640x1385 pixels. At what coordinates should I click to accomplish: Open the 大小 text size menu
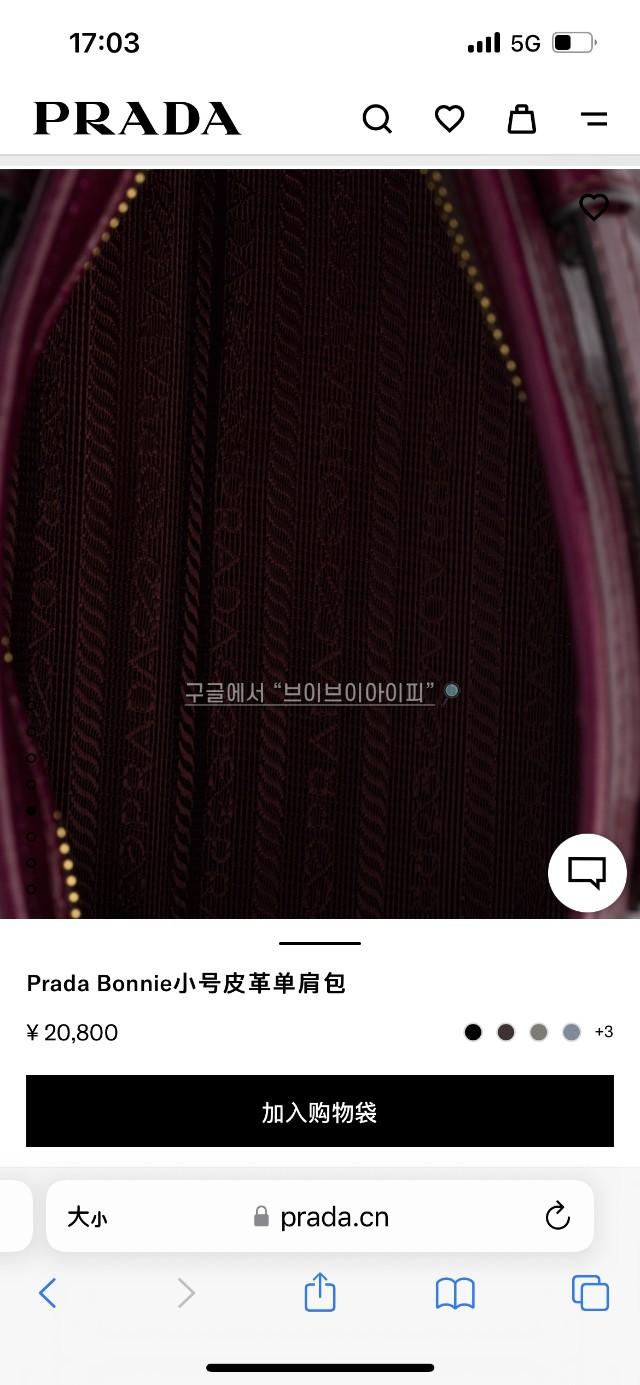87,1217
